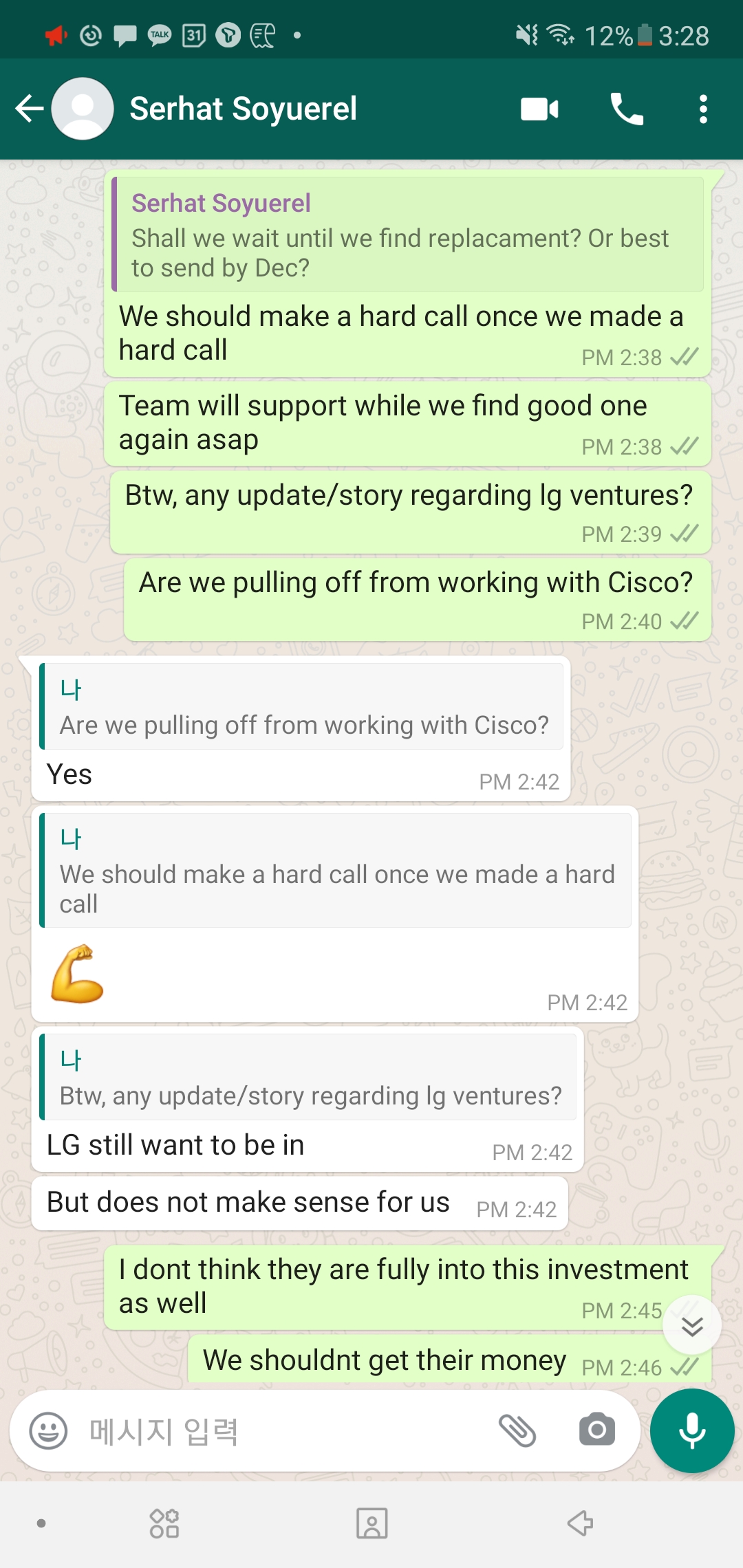Go back to the chat list

click(x=29, y=109)
